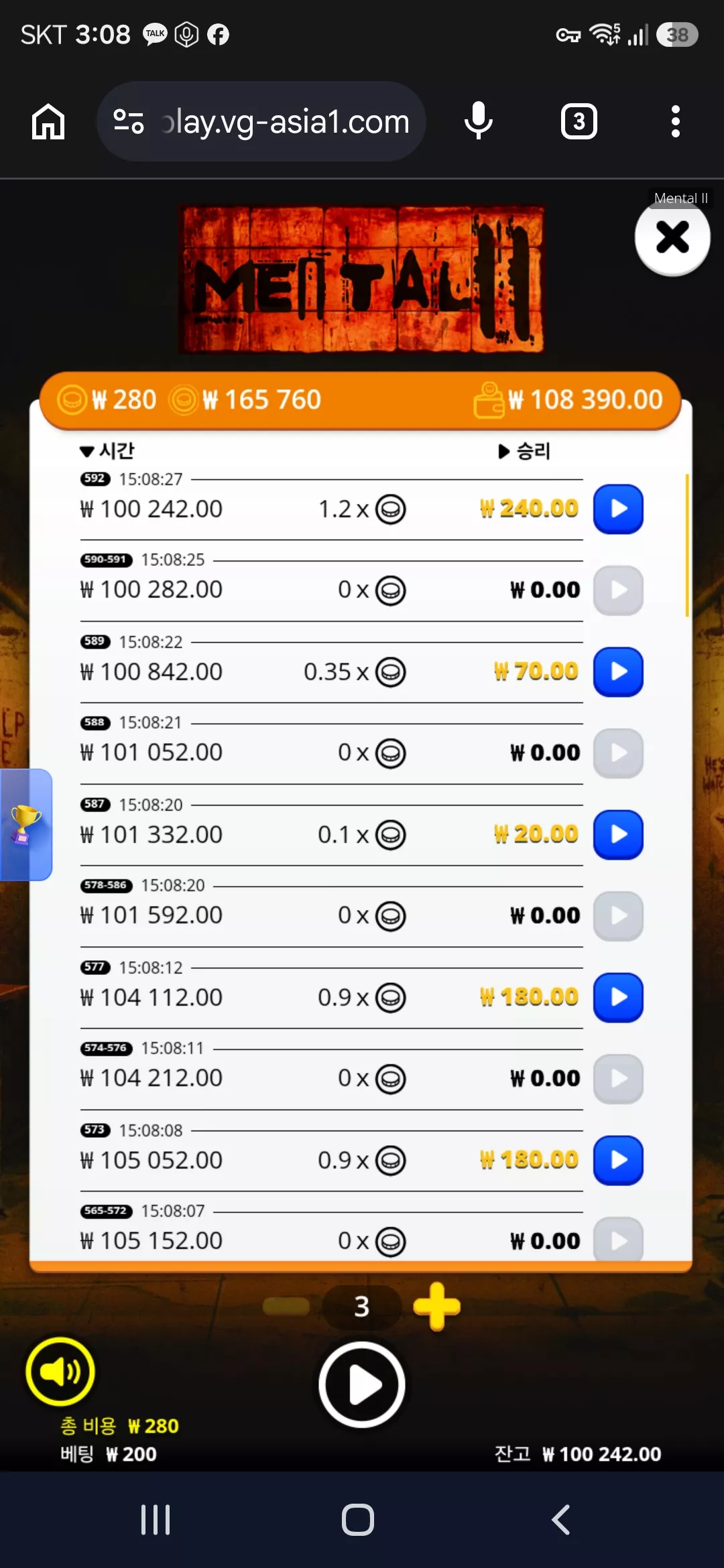This screenshot has height=1568, width=724.
Task: Replay round 587 with ₩20.00 win
Action: click(618, 835)
